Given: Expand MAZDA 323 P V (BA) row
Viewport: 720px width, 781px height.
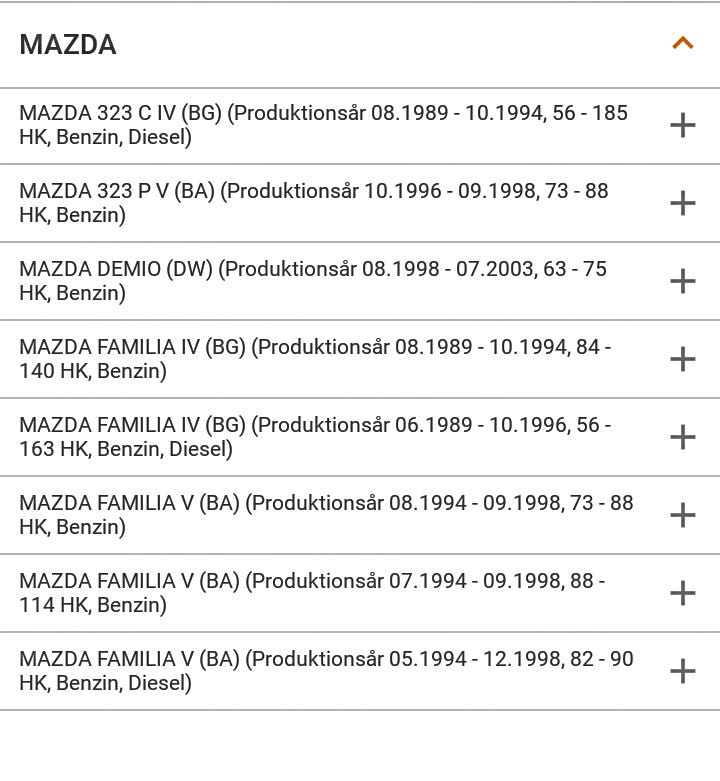Looking at the screenshot, I should (x=682, y=203).
